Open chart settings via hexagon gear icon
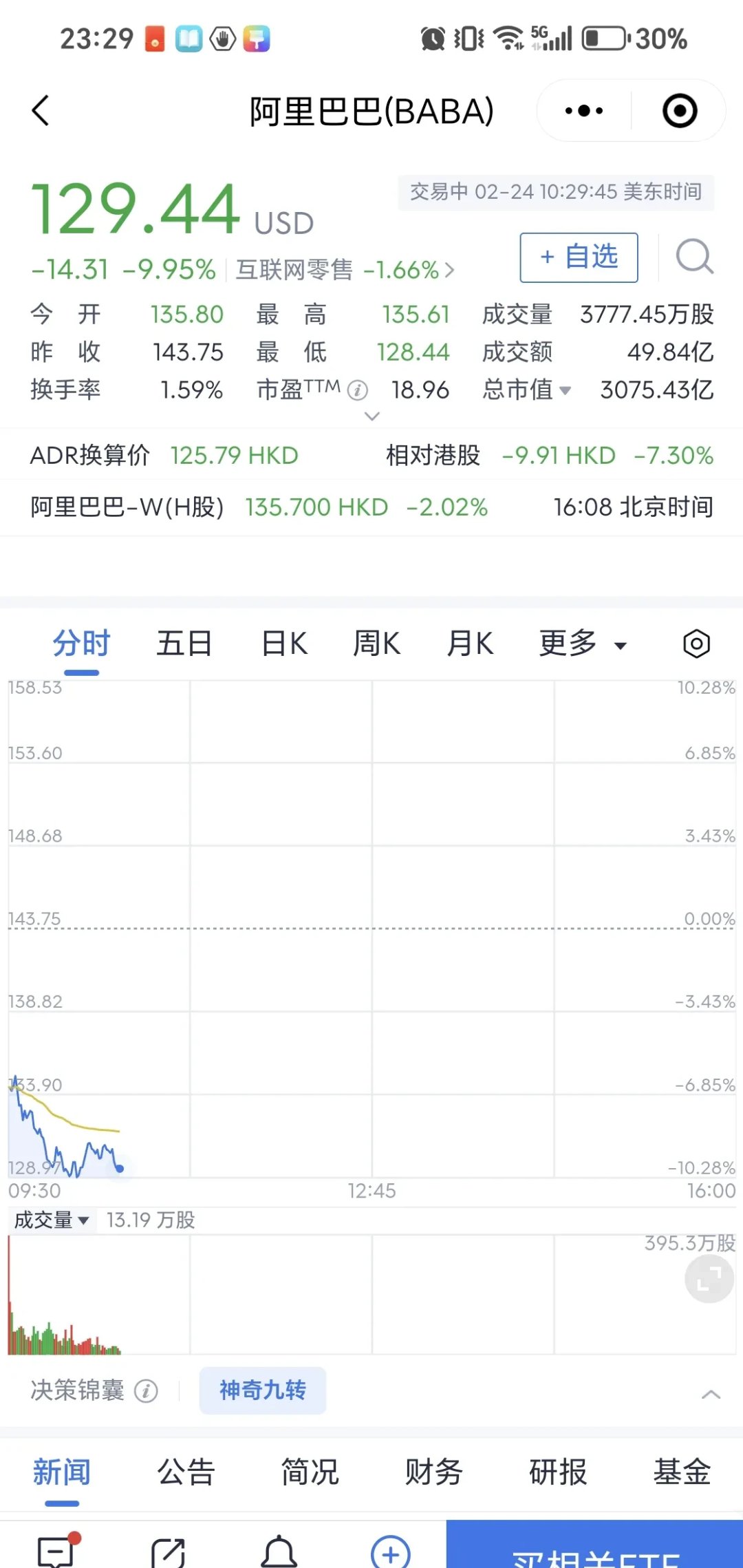This screenshot has height=1568, width=743. tap(696, 643)
